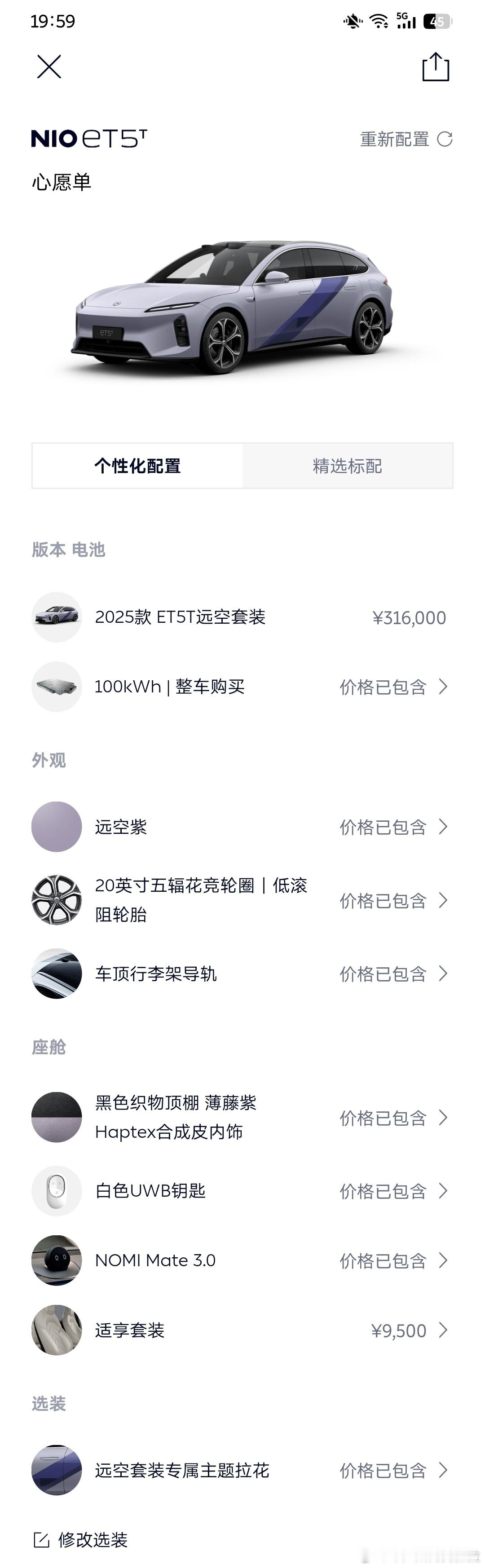Open the 车顶行李架导轨 roof rail option
The height and width of the screenshot is (1568, 485).
242,974
